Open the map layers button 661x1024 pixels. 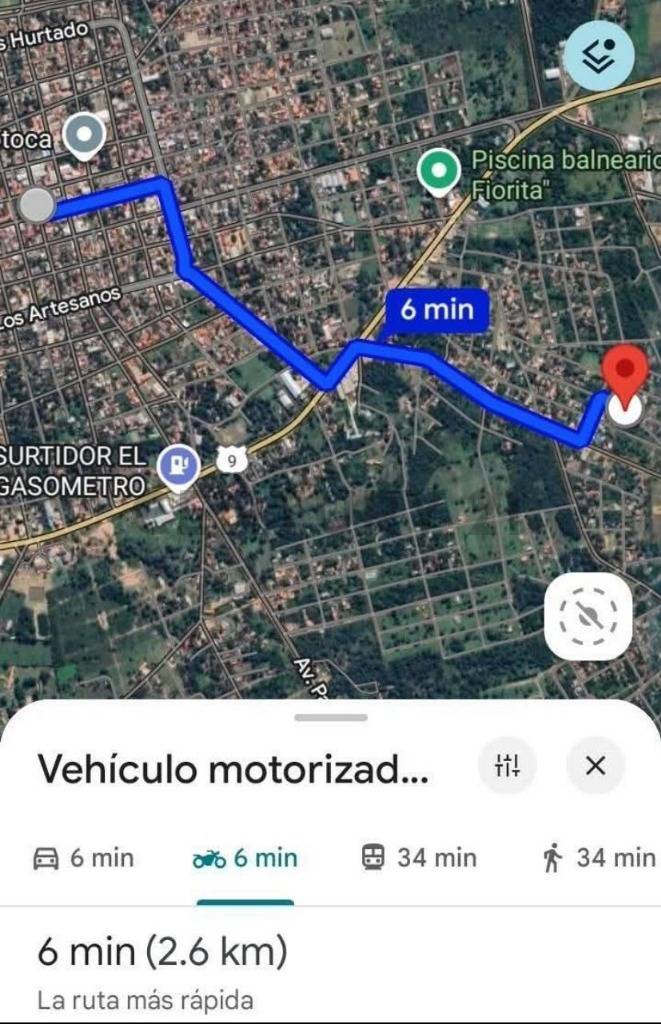click(598, 56)
